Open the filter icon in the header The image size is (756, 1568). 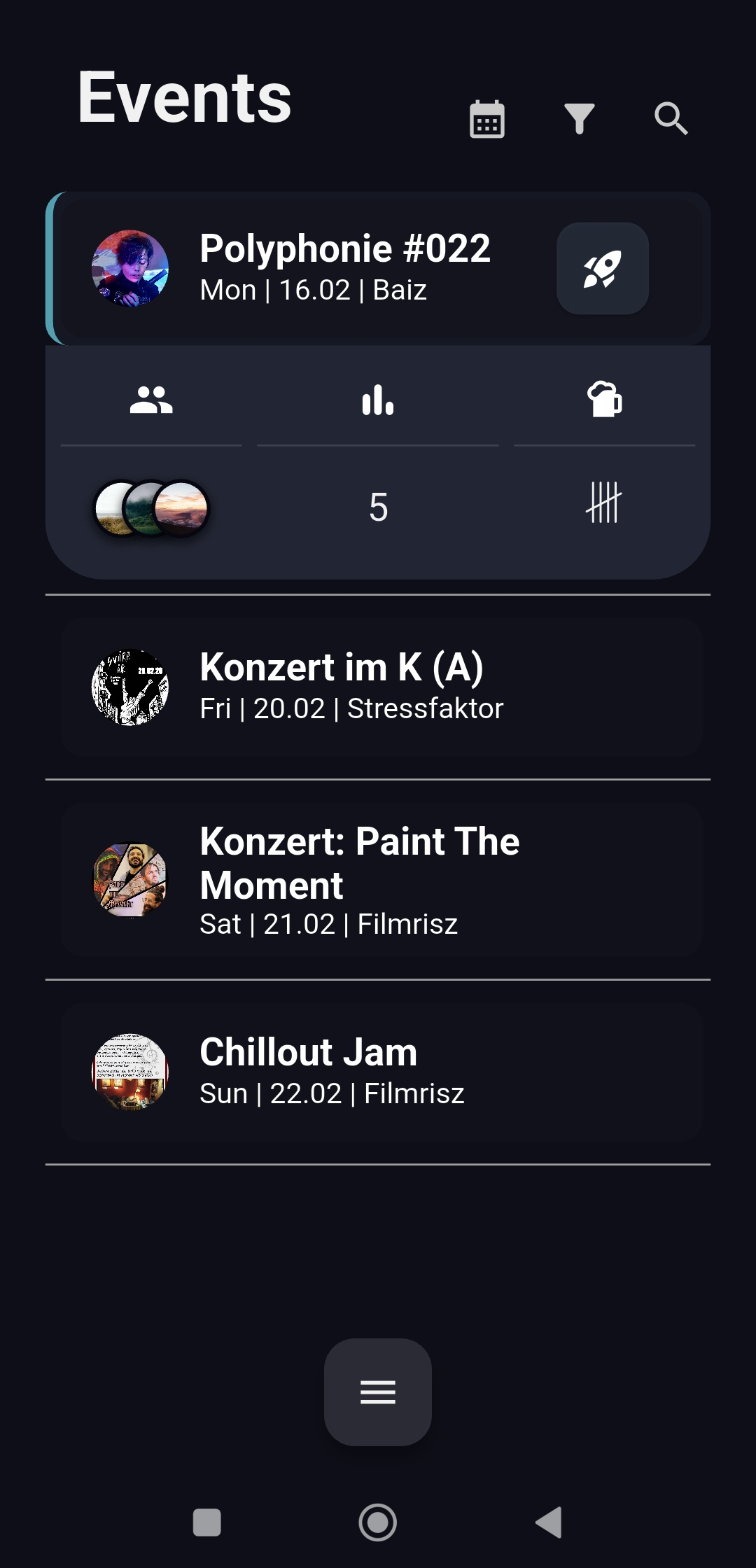[x=578, y=118]
